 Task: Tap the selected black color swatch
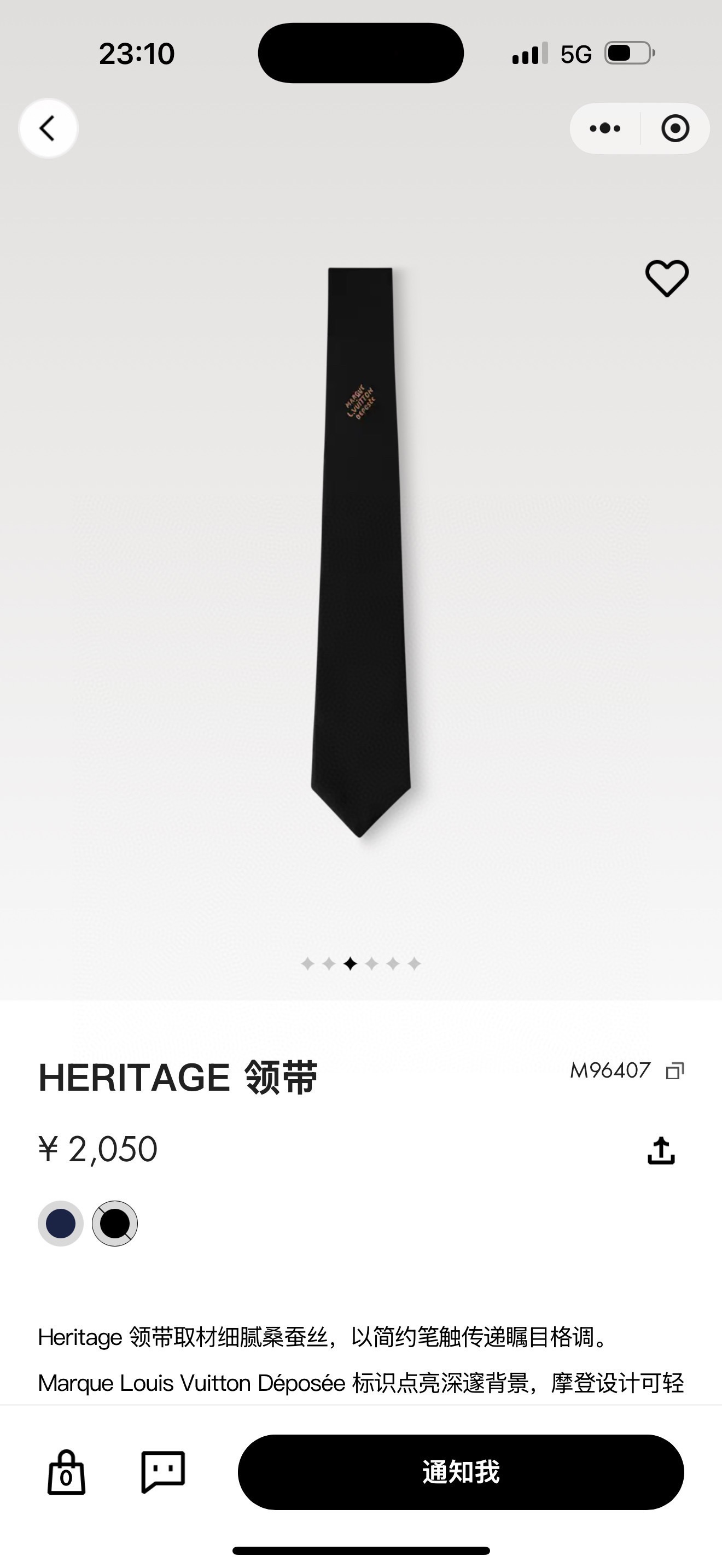click(115, 1224)
